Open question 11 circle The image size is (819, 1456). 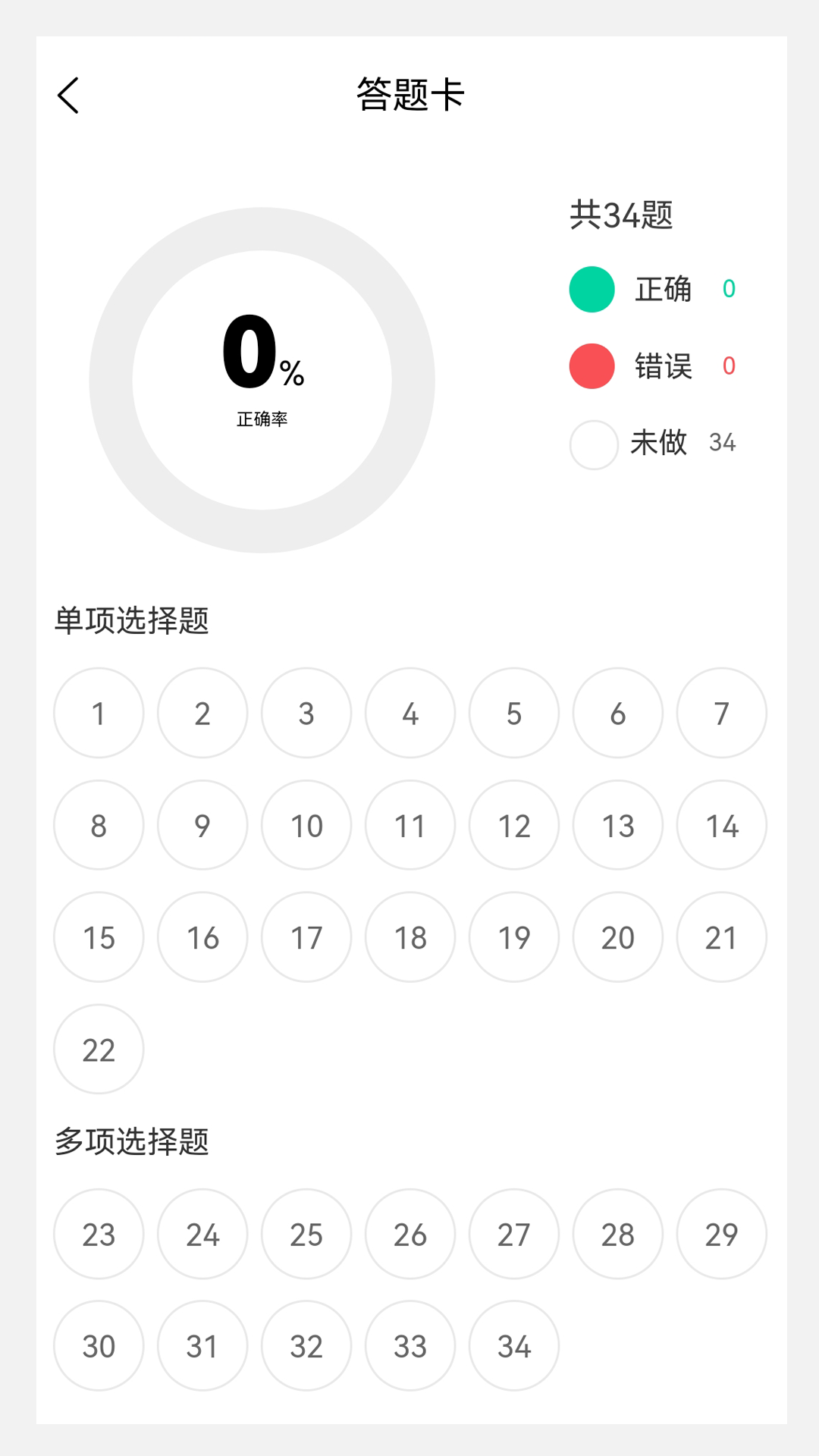point(409,825)
